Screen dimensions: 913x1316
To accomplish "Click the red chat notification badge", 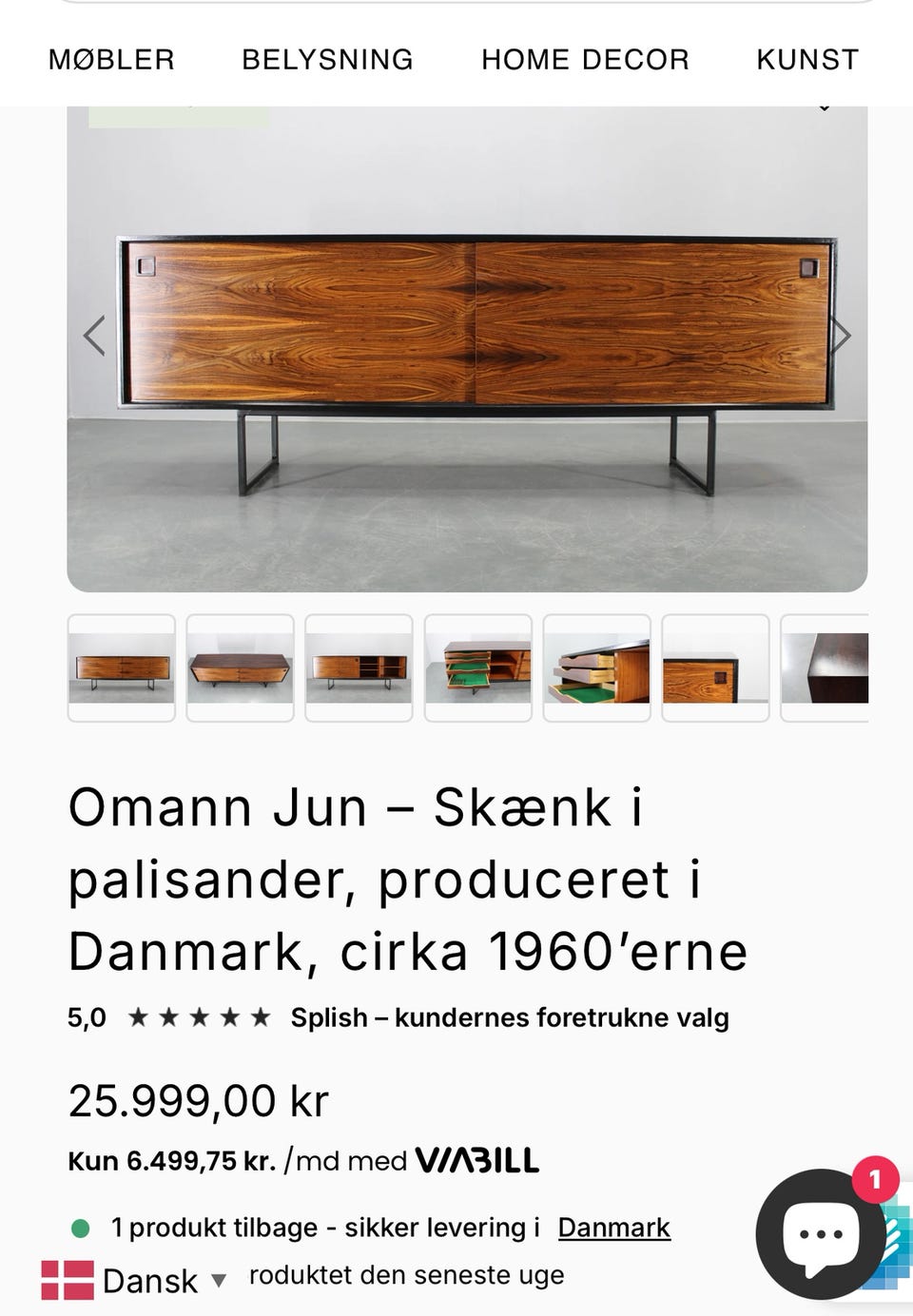I will pyautogui.click(x=874, y=1179).
